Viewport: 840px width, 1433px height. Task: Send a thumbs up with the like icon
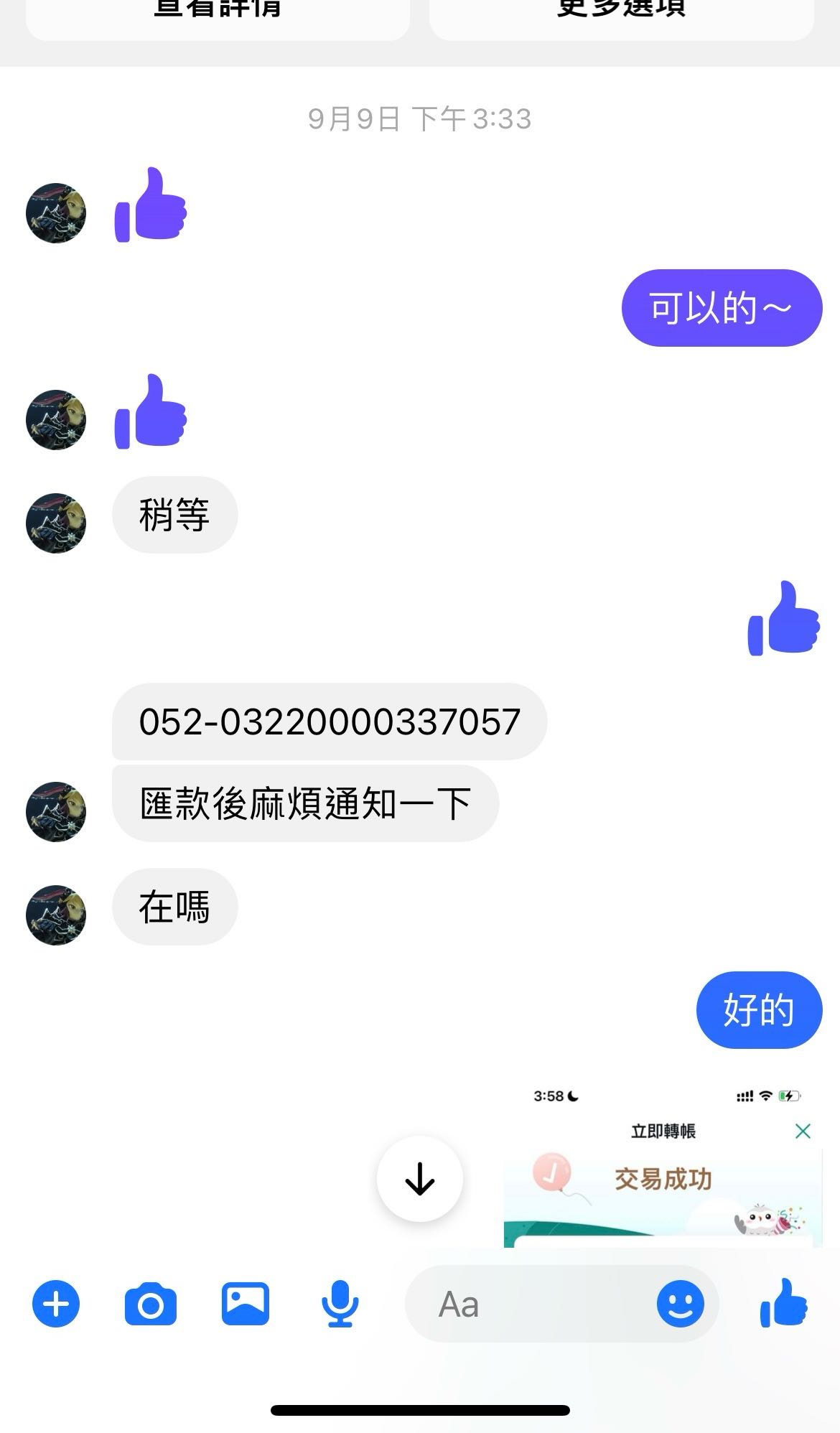pos(784,1304)
